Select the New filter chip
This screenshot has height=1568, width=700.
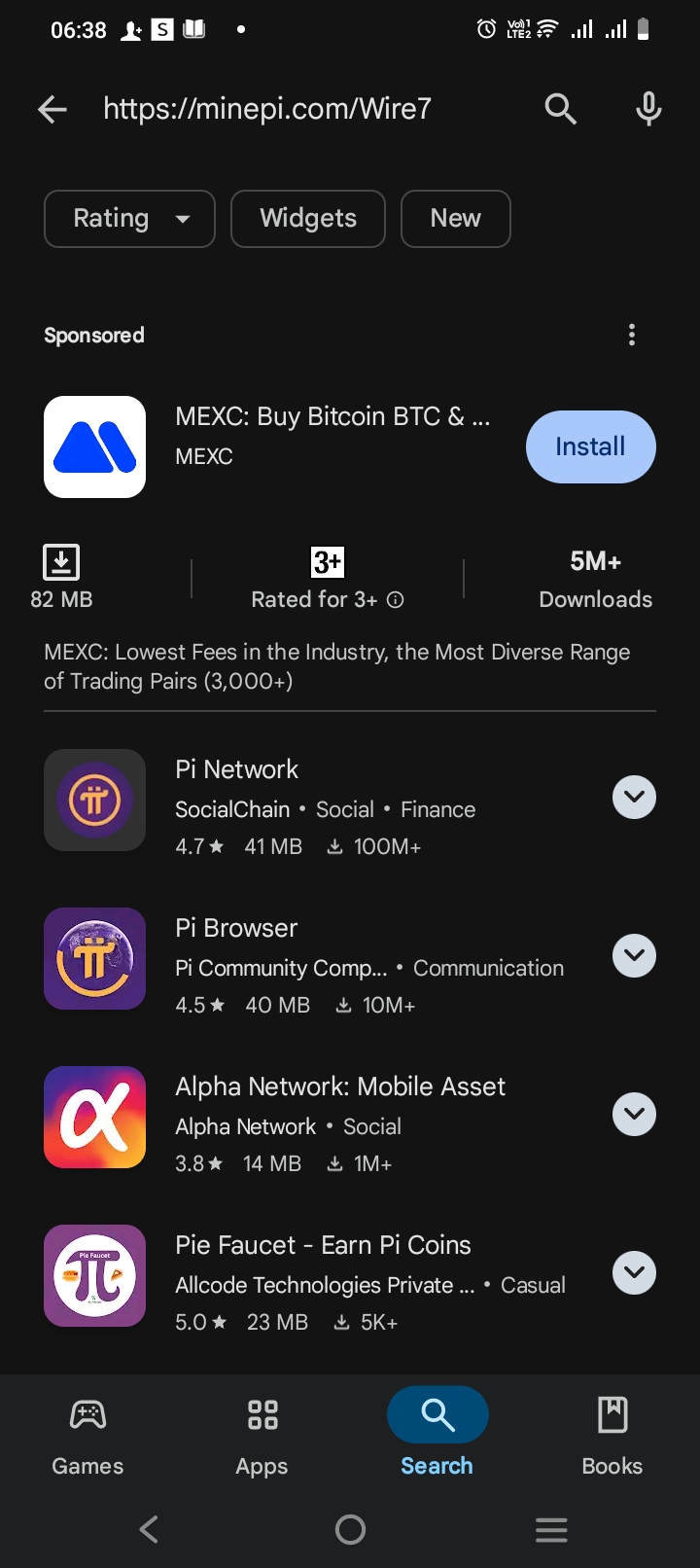click(x=456, y=219)
